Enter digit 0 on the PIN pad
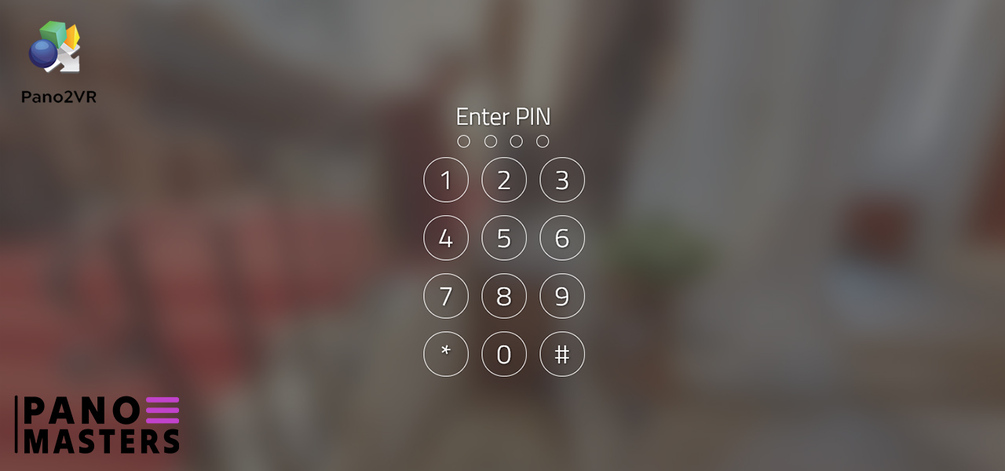The image size is (1005, 471). coord(504,354)
